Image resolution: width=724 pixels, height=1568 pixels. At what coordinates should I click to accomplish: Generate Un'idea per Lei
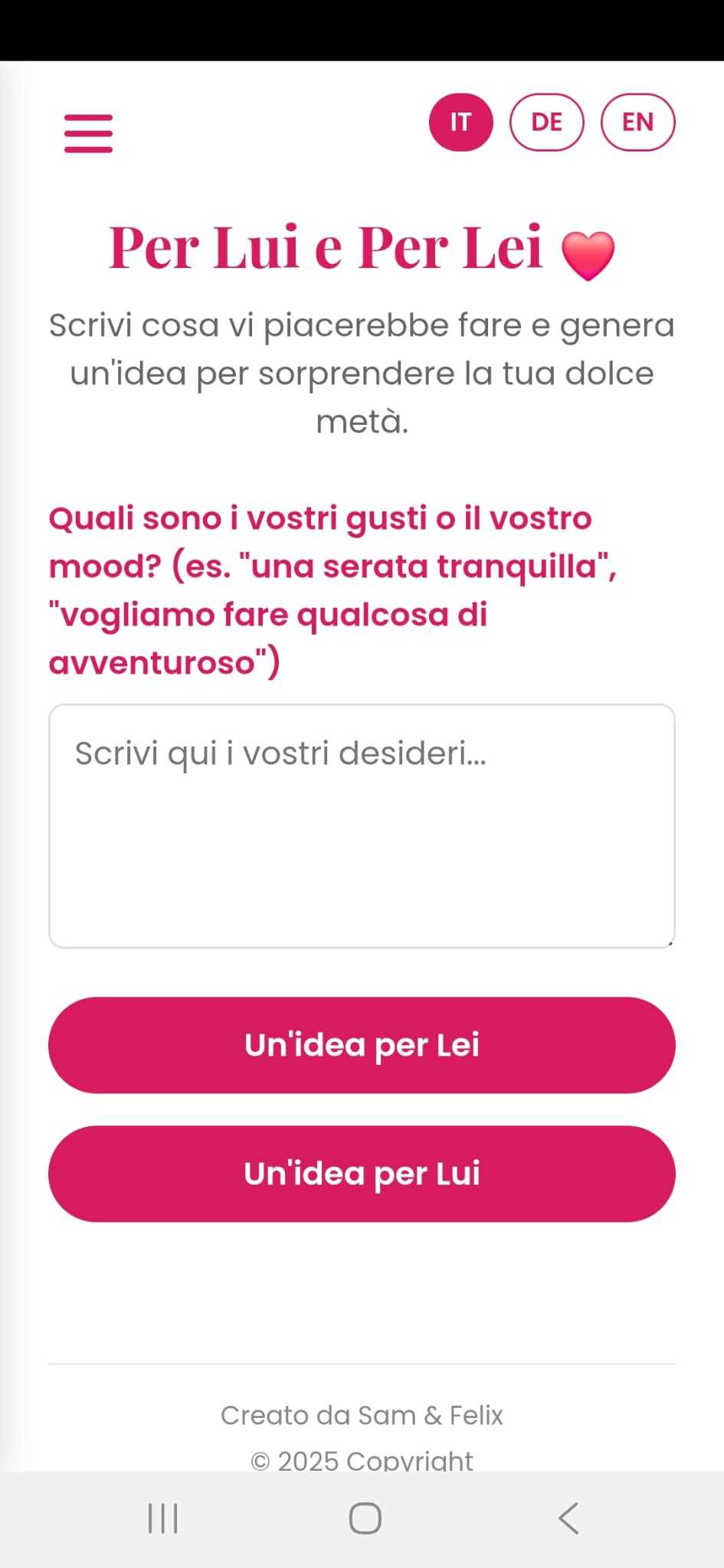[x=362, y=1045]
